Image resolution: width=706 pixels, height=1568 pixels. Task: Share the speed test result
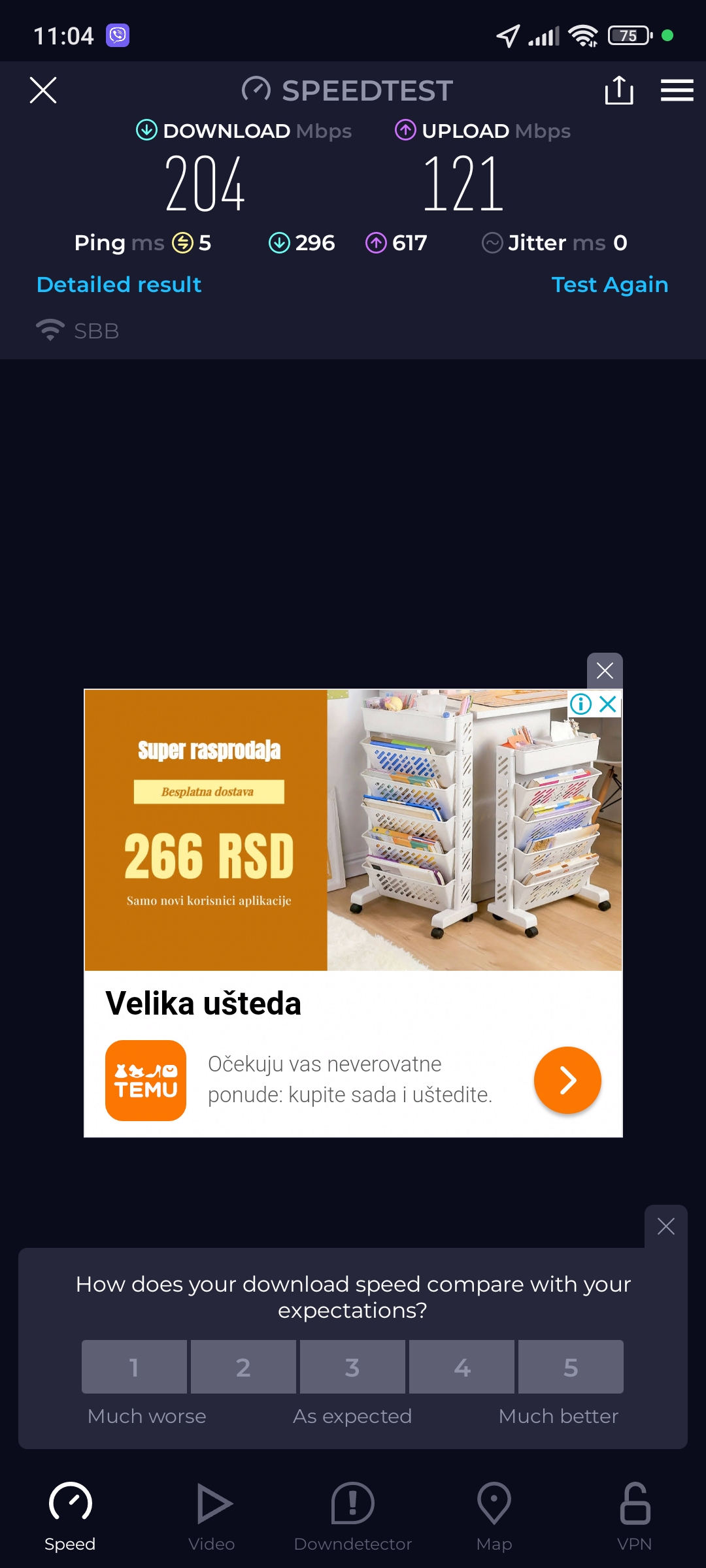click(618, 90)
